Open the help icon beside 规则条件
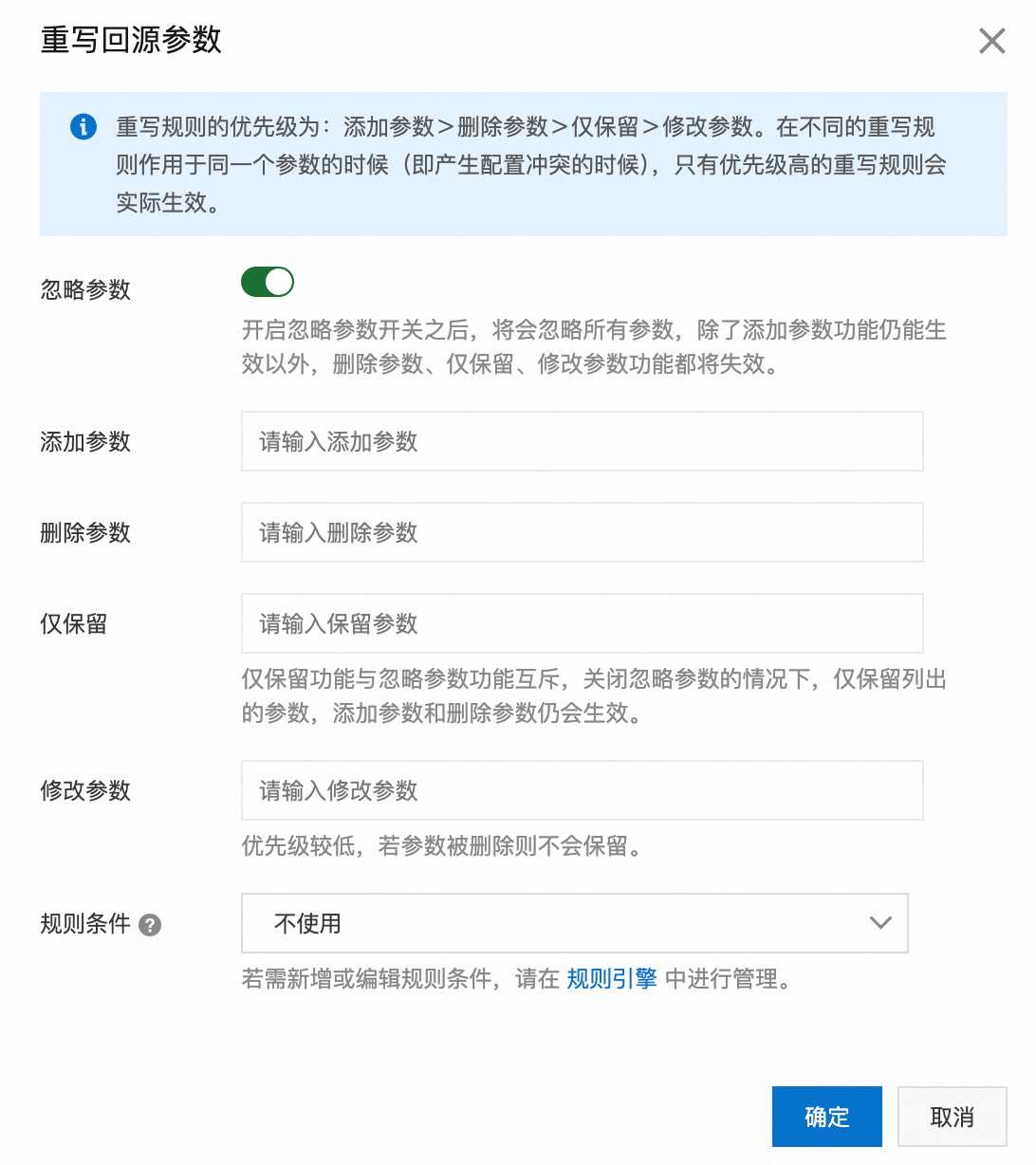This screenshot has height=1165, width=1036. point(150,925)
